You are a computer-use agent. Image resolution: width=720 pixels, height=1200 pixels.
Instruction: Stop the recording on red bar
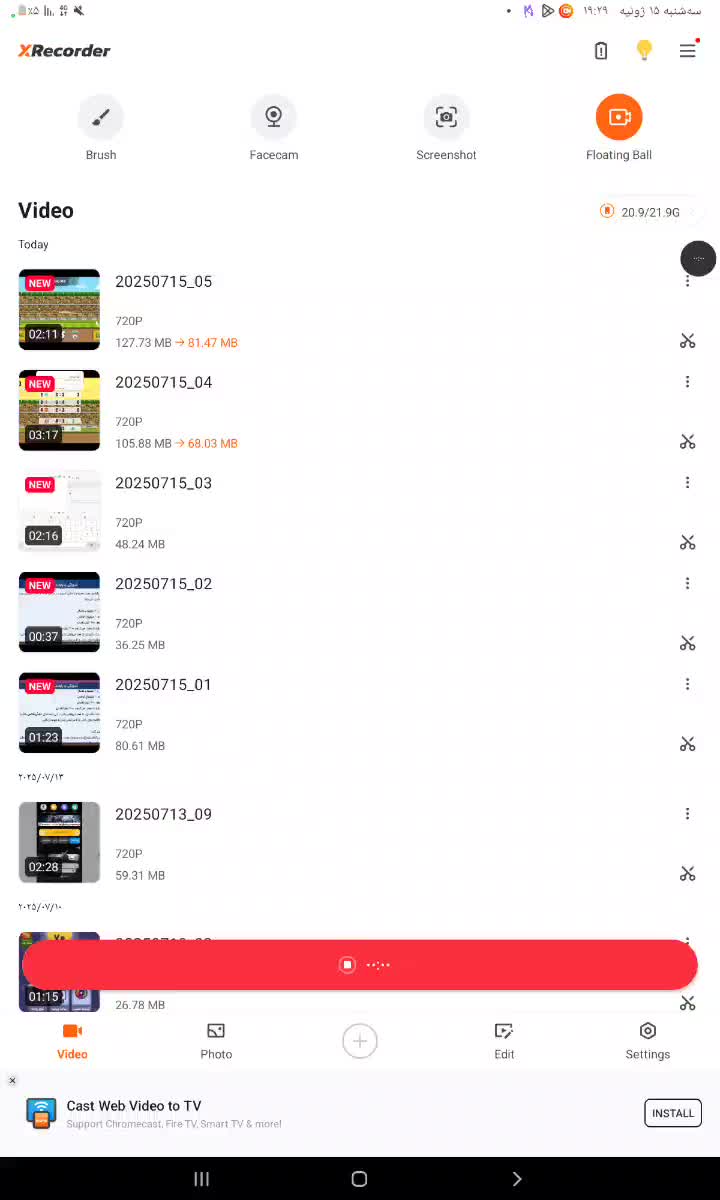pyautogui.click(x=347, y=965)
